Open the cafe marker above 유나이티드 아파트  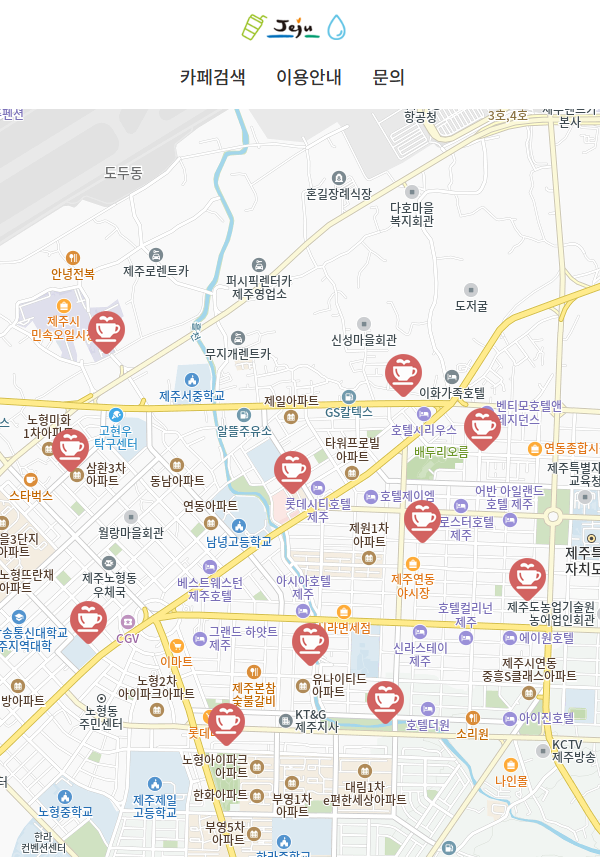pyautogui.click(x=310, y=642)
